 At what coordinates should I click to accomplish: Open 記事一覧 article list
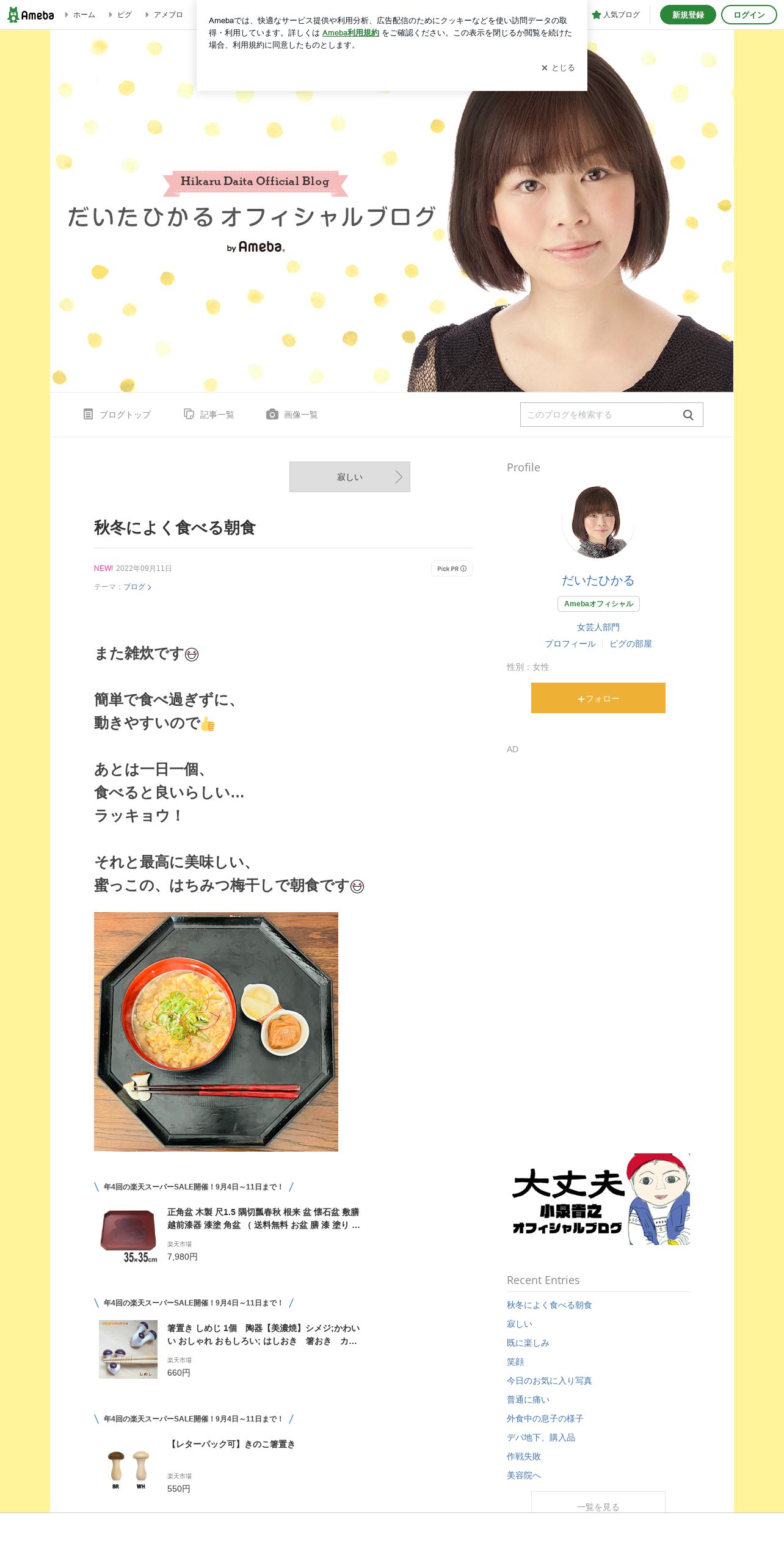[209, 415]
